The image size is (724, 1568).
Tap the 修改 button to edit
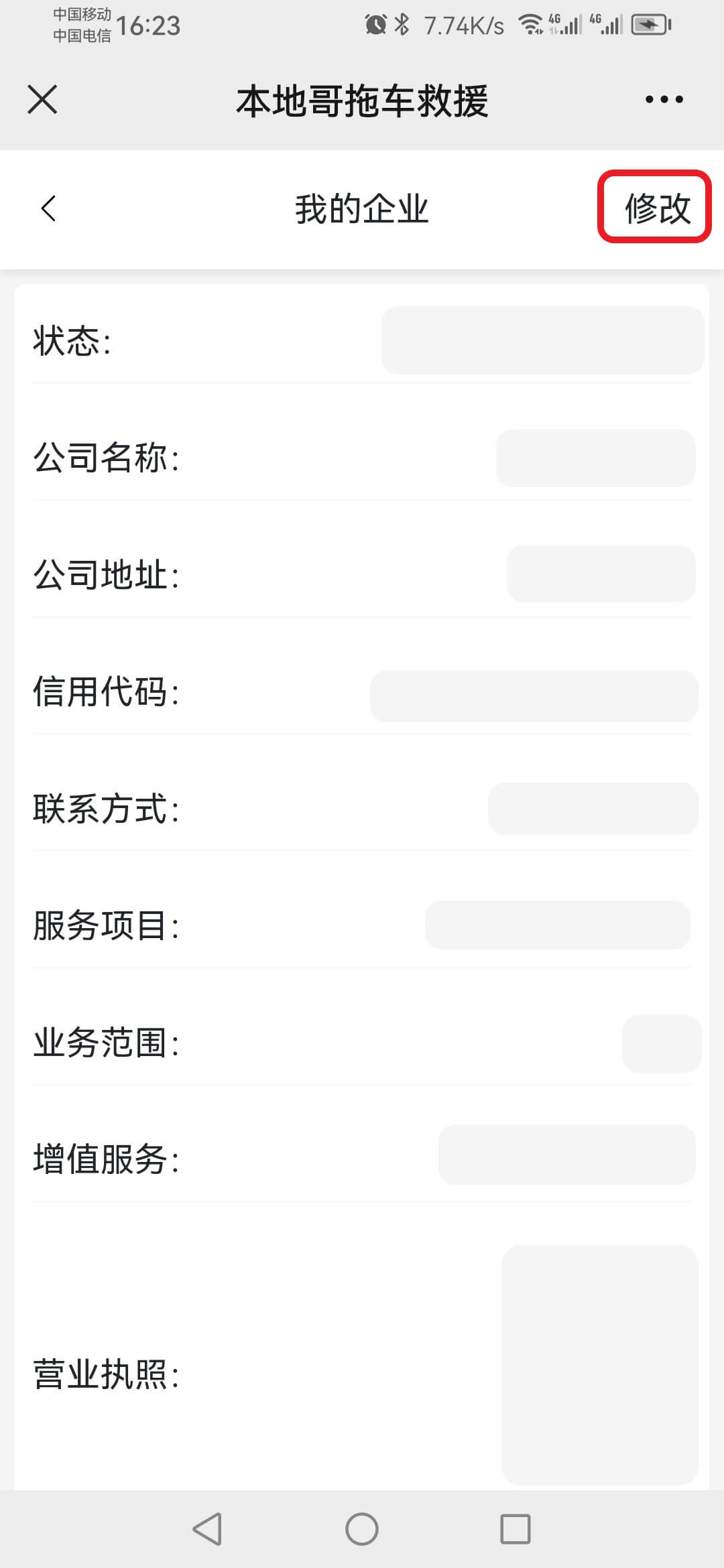pyautogui.click(x=657, y=208)
